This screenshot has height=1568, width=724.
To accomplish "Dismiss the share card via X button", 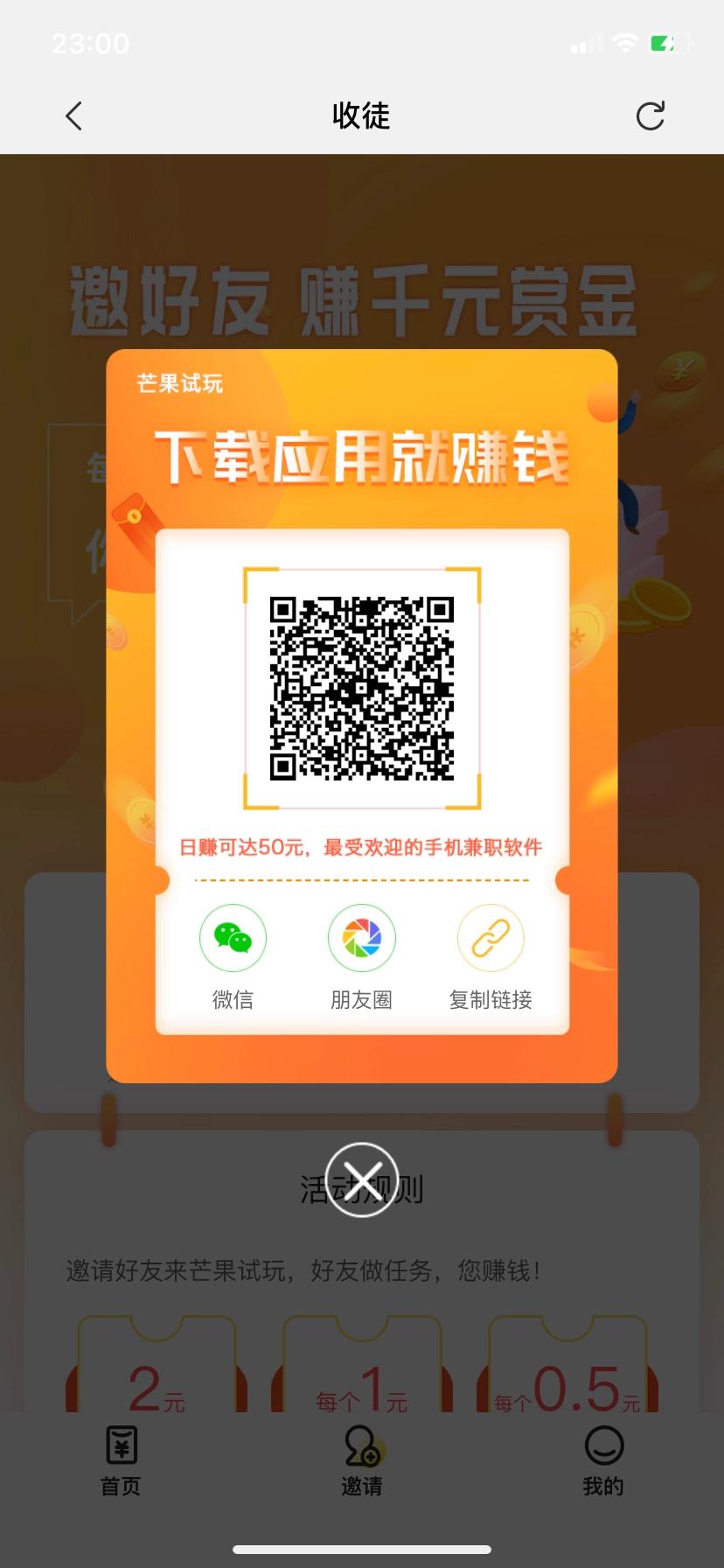I will (x=362, y=1179).
